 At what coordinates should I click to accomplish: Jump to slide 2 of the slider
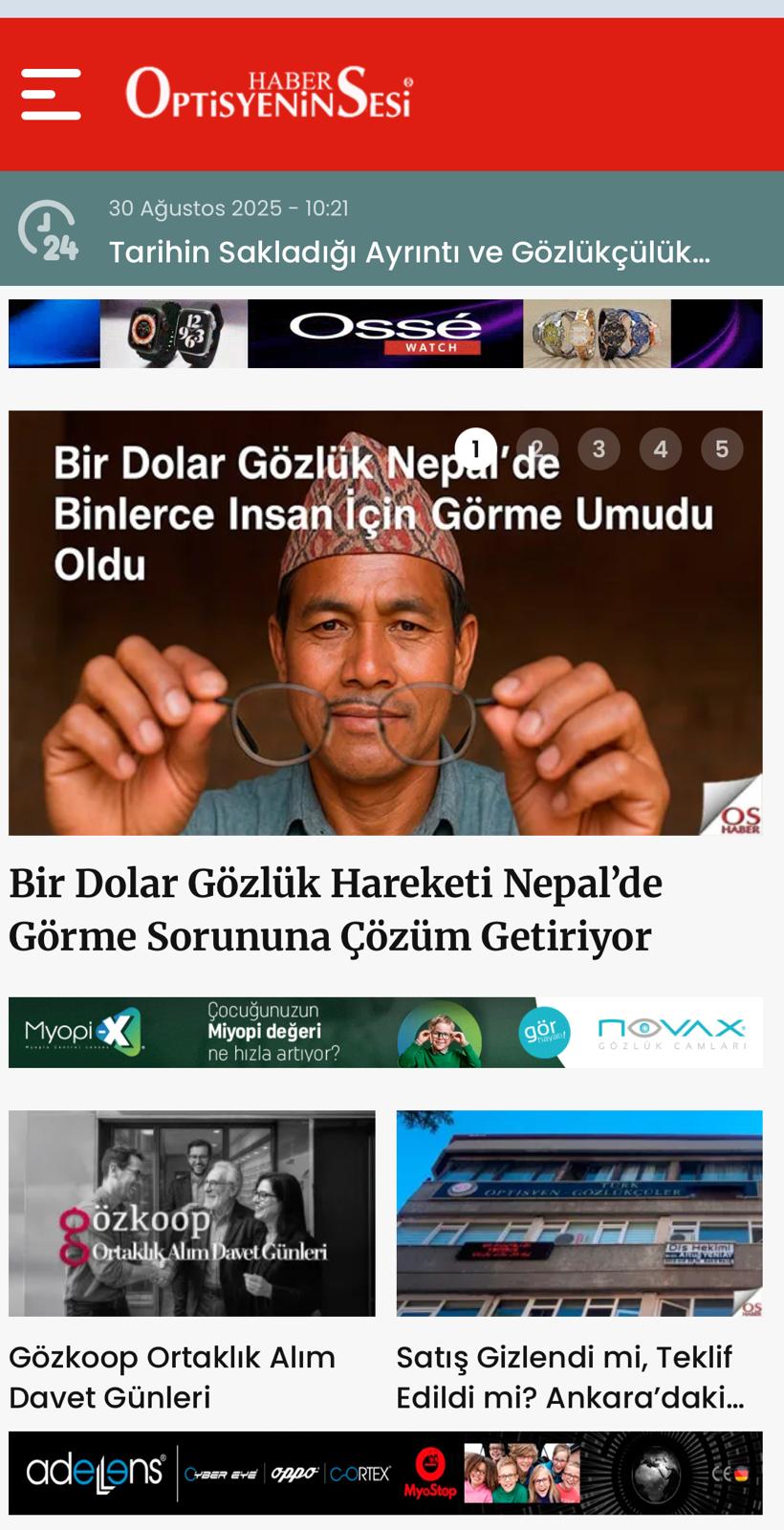click(537, 448)
